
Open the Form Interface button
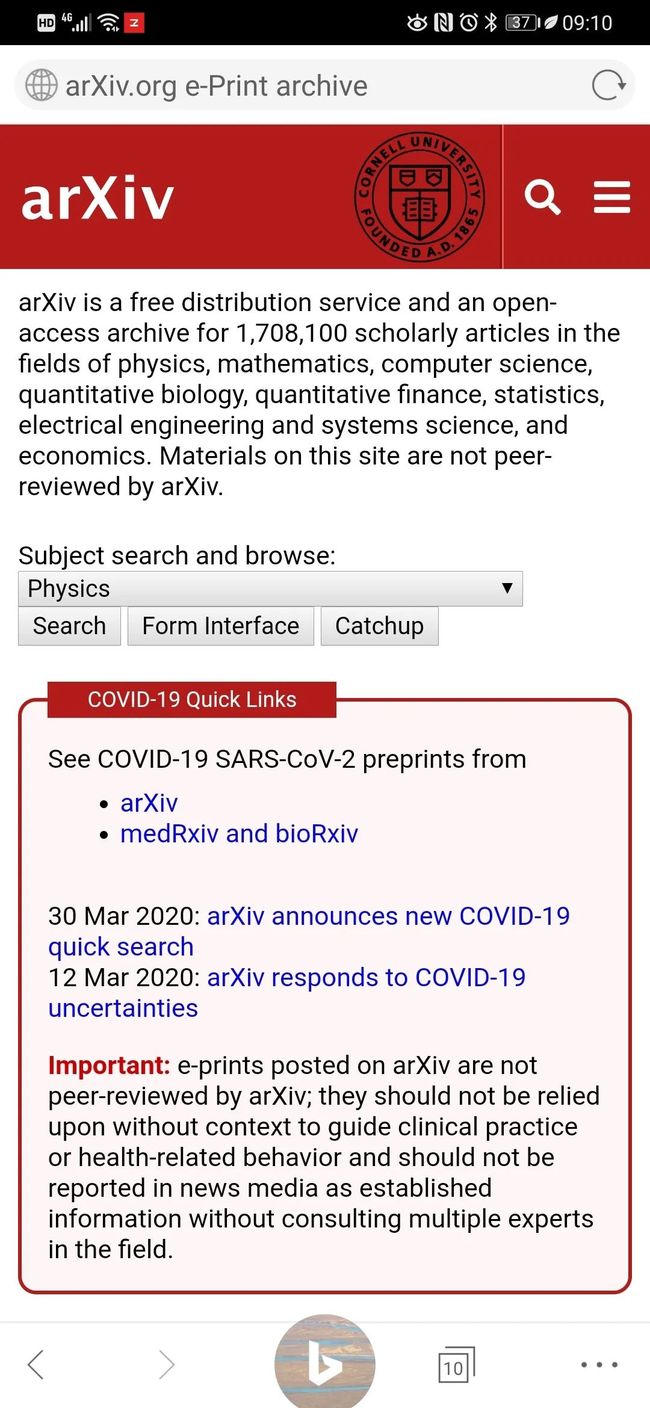coord(220,626)
